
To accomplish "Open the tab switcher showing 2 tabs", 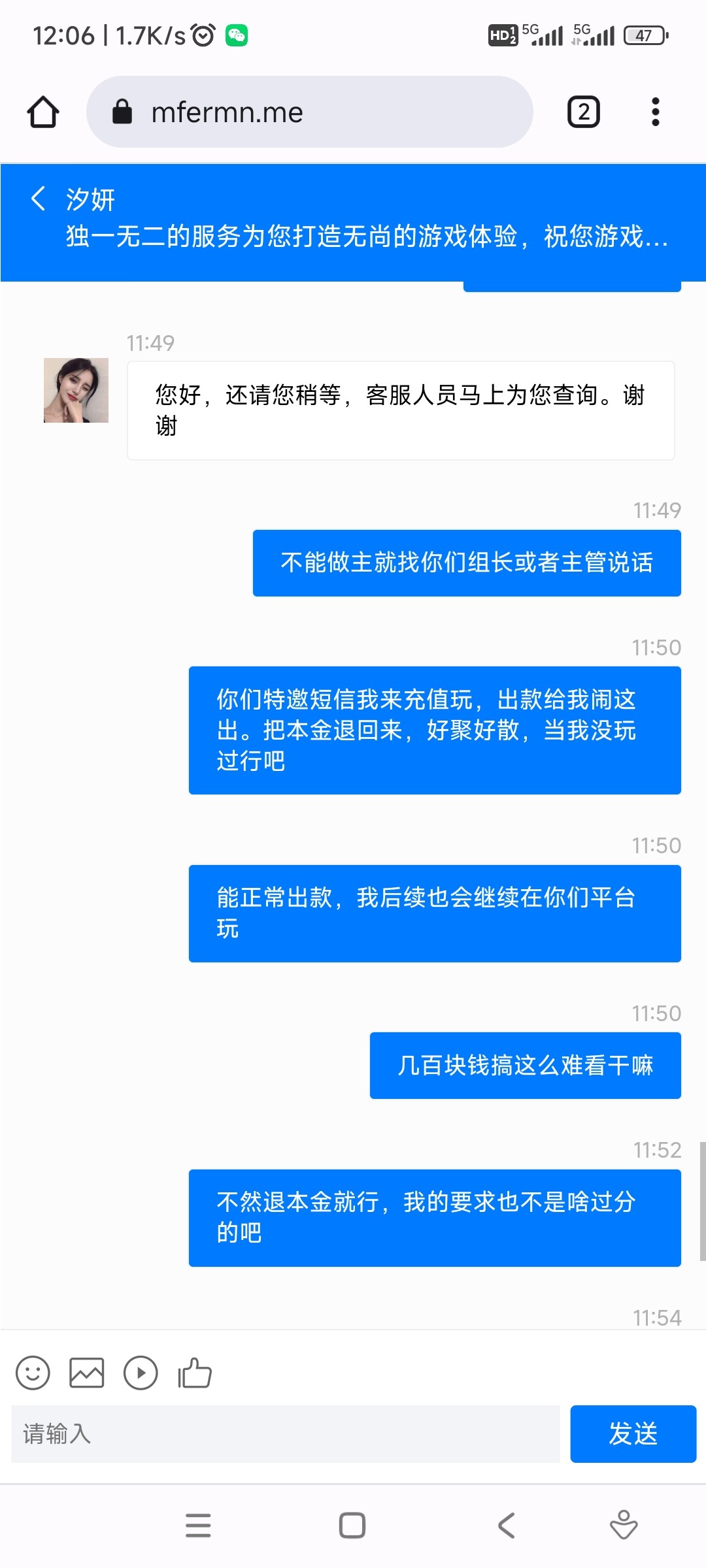I will tap(582, 111).
